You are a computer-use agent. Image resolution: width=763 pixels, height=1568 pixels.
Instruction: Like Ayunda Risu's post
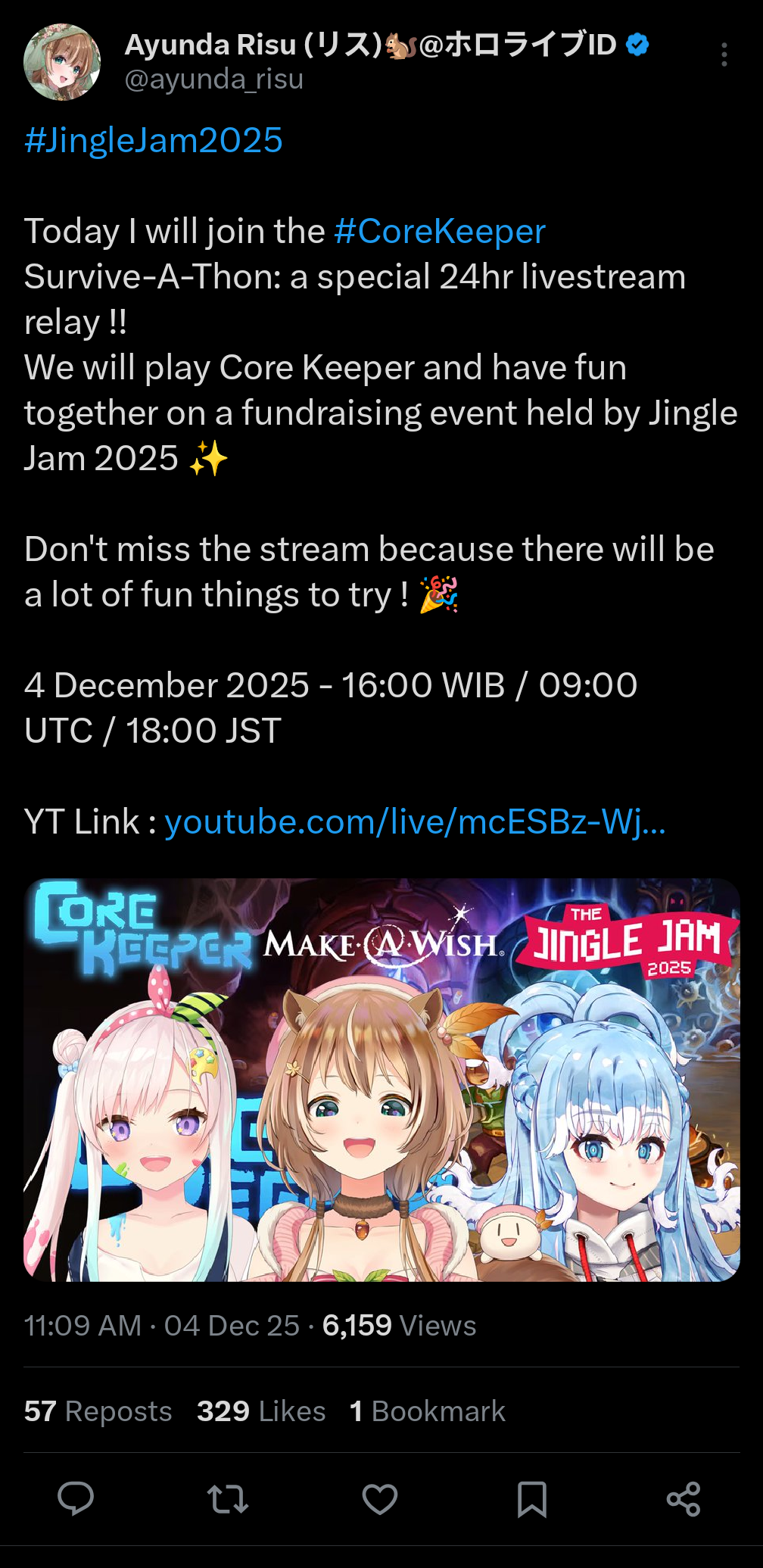[380, 1498]
